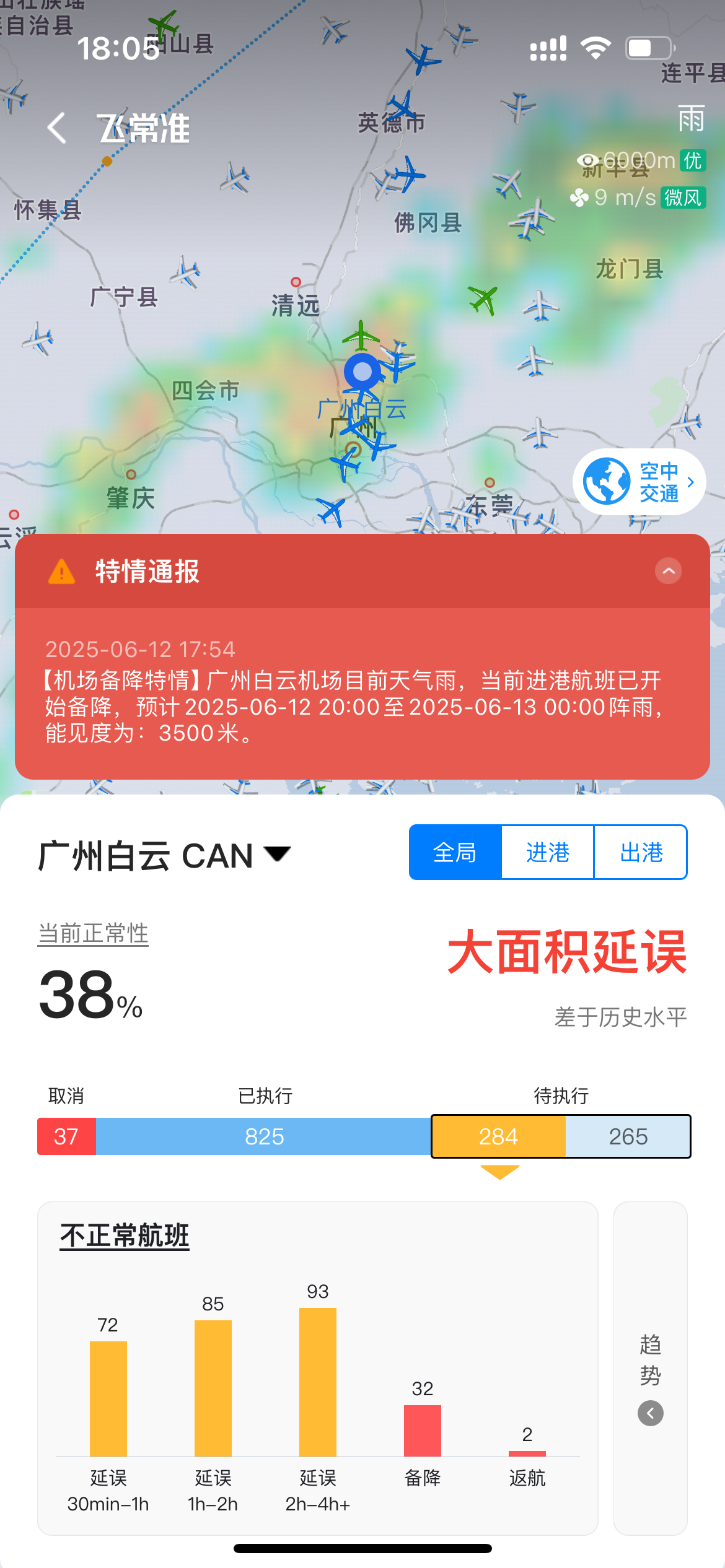Open the 当前正常性 explanation link
Image resolution: width=725 pixels, height=1568 pixels.
pyautogui.click(x=94, y=933)
